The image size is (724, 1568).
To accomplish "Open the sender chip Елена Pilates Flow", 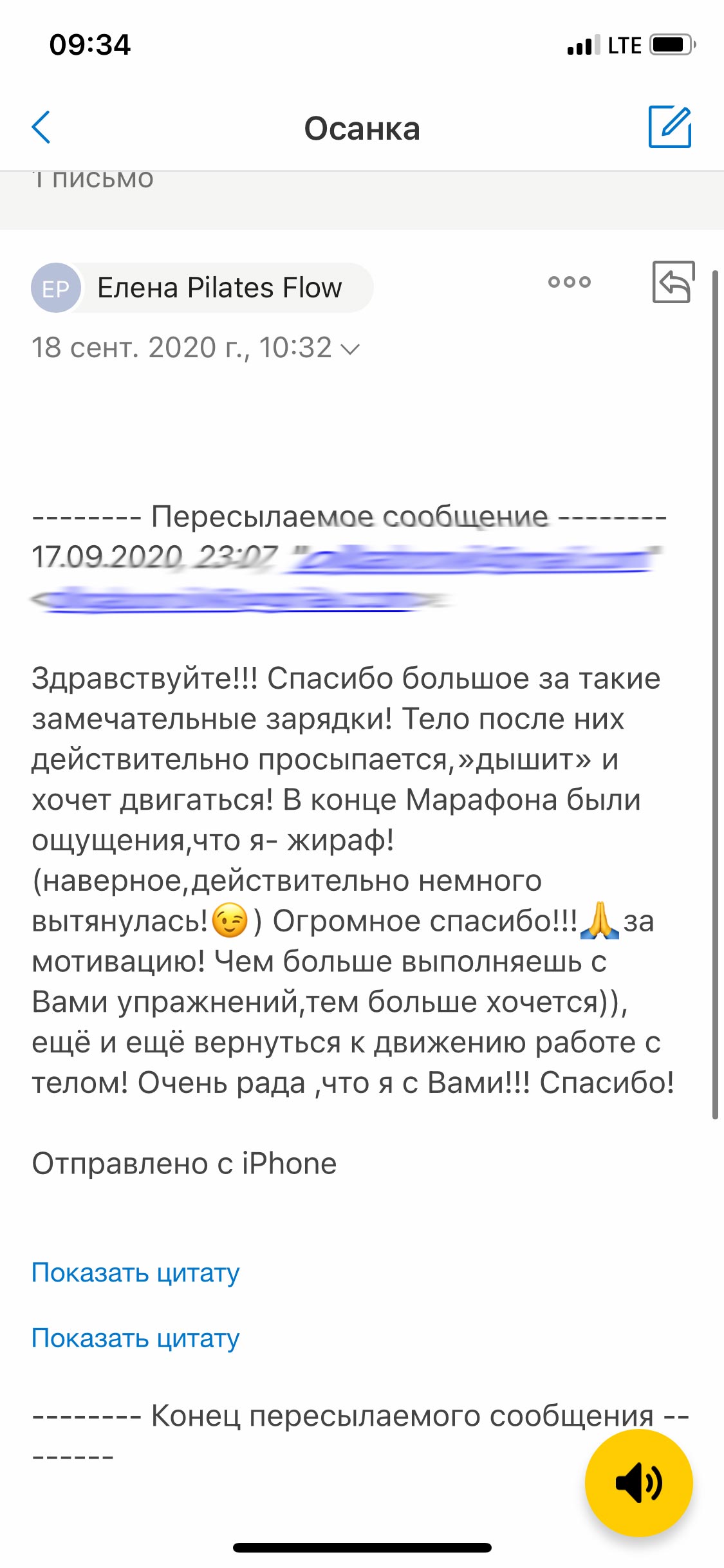I will [203, 288].
